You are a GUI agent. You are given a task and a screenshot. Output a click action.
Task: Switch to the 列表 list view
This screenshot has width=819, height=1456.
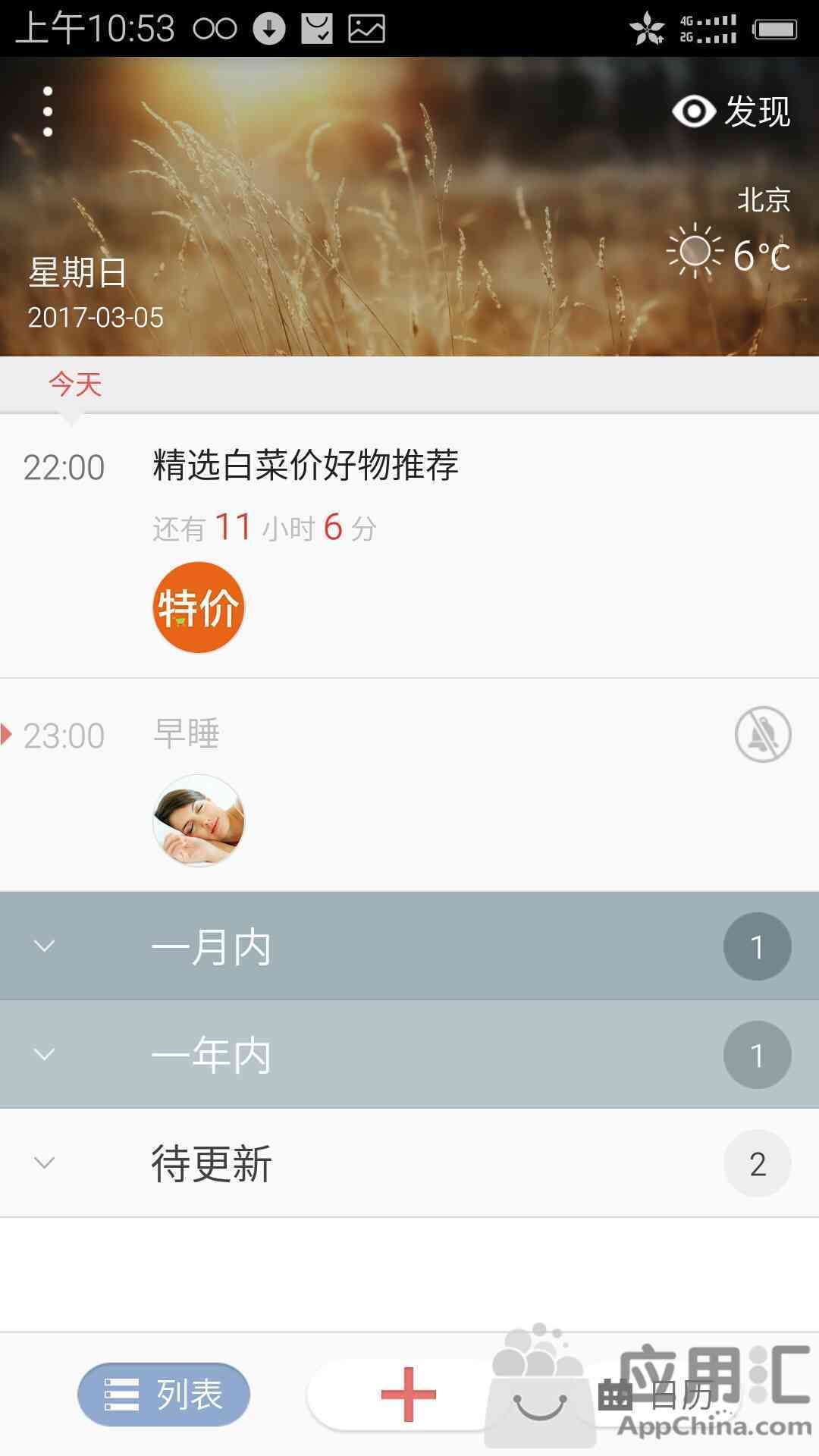[164, 1395]
